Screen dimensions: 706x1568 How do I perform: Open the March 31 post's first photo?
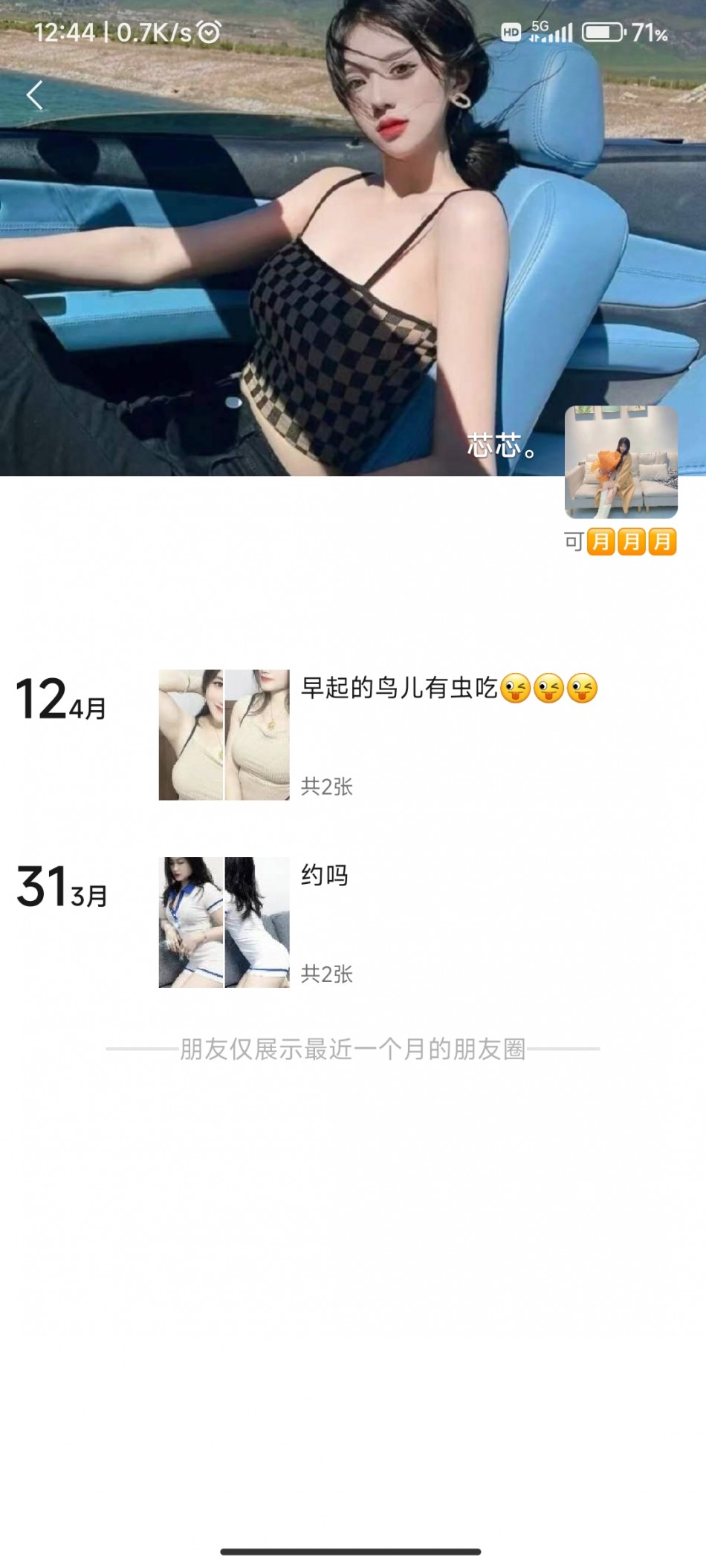191,922
